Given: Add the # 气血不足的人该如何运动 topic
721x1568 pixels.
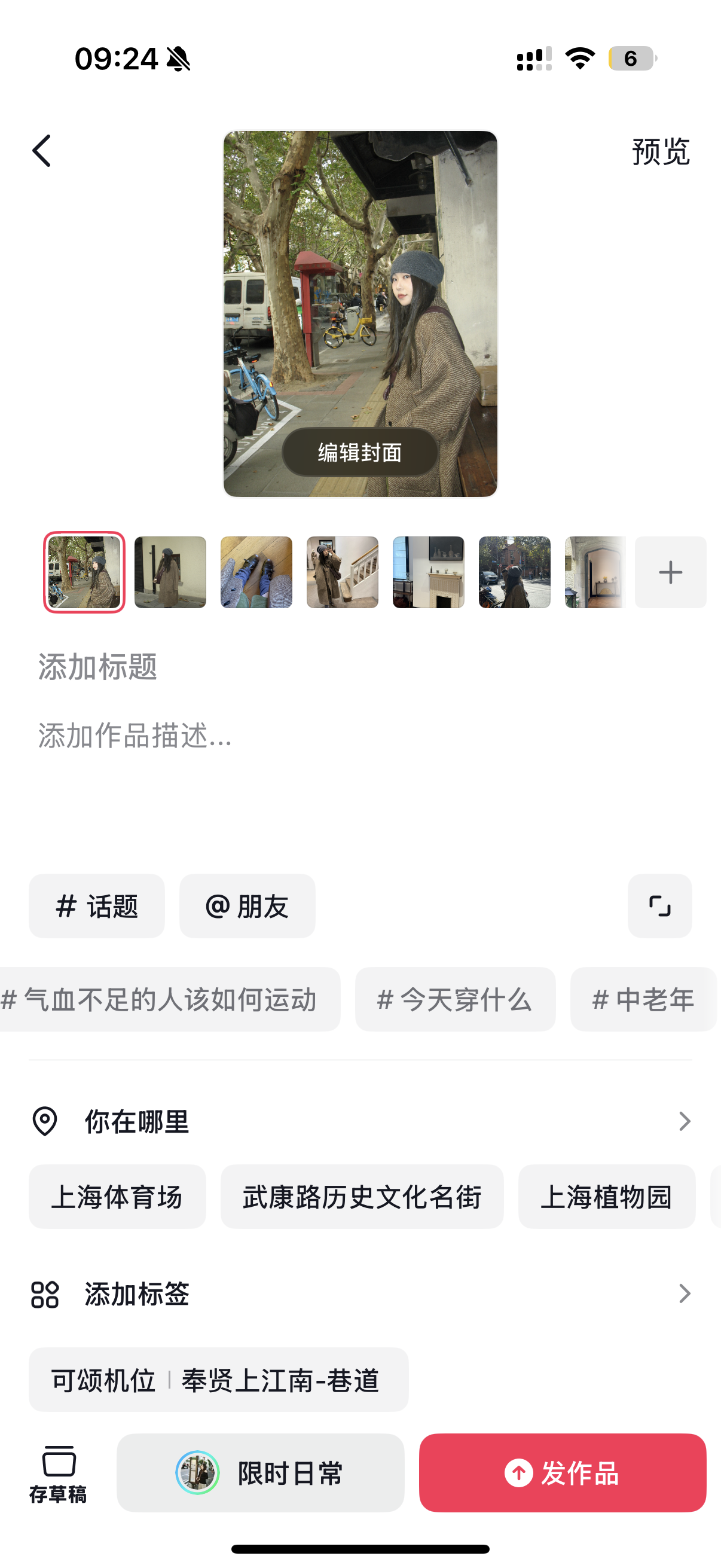Looking at the screenshot, I should coord(164,999).
